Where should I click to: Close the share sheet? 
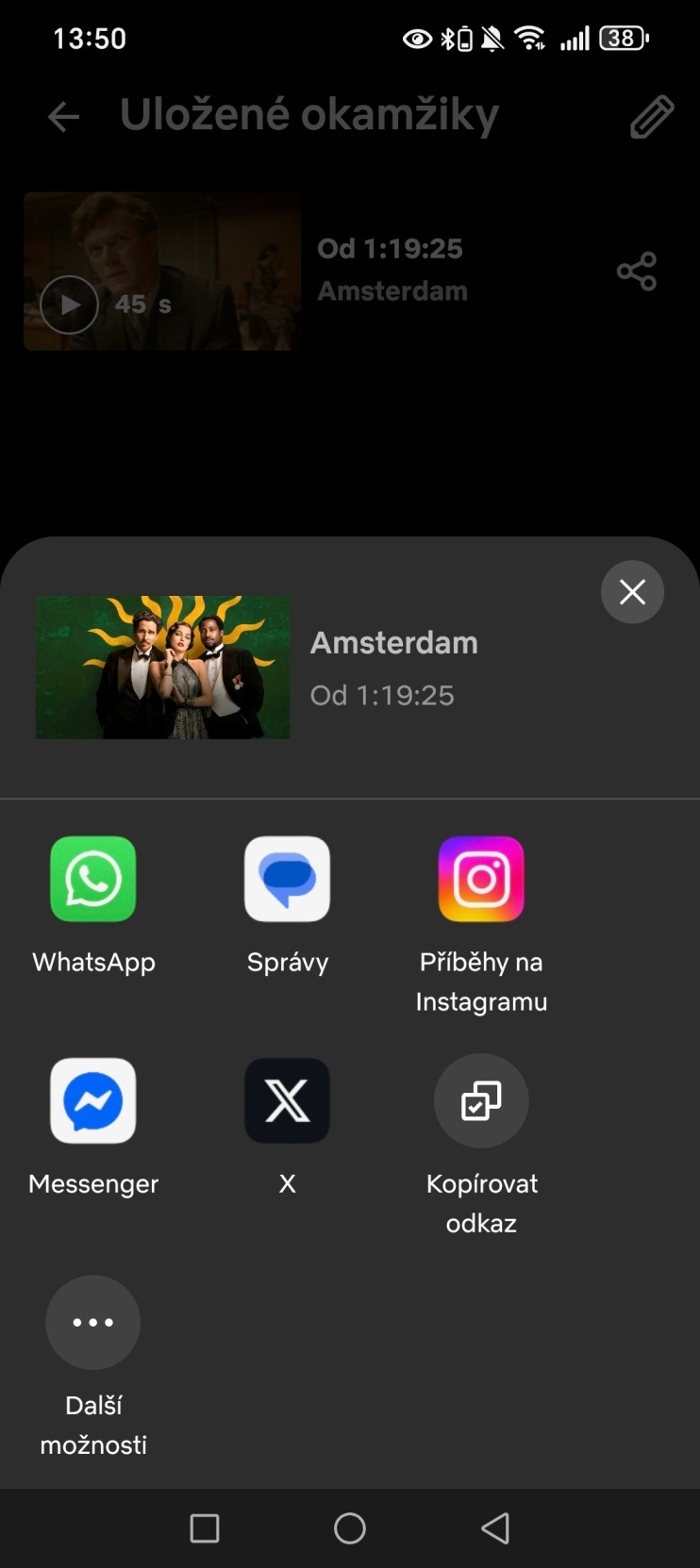pos(632,592)
